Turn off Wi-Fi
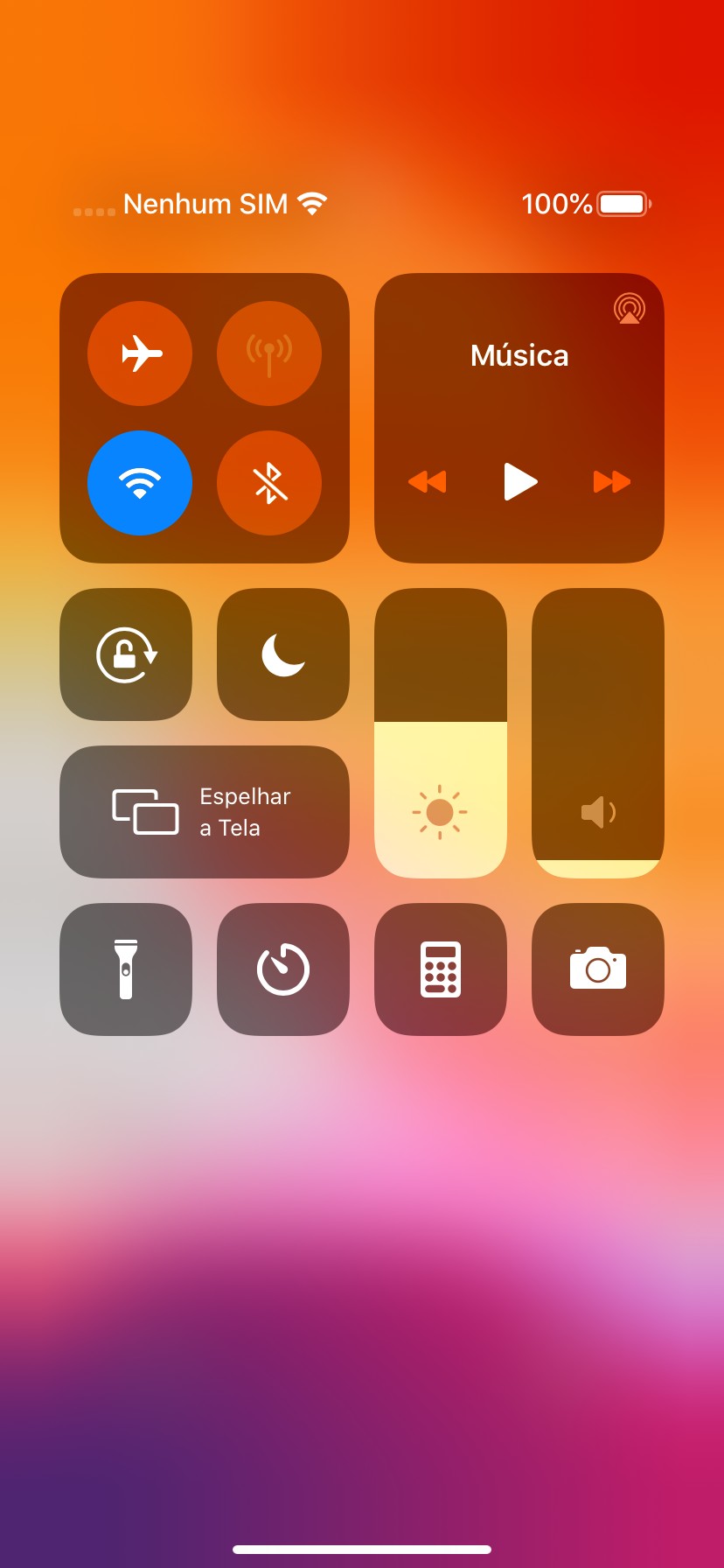This screenshot has width=724, height=1568. pos(140,483)
